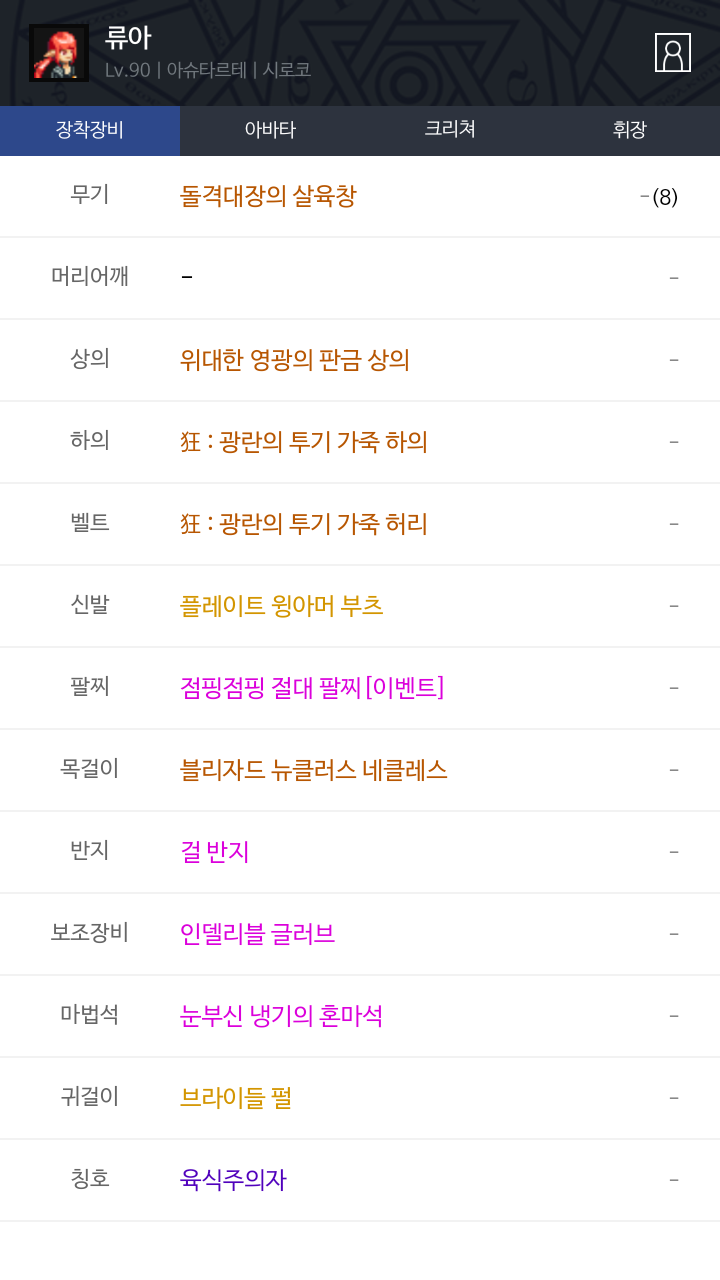Image resolution: width=720 pixels, height=1280 pixels.
Task: Open the character profile icon in the header
Action: point(673,53)
